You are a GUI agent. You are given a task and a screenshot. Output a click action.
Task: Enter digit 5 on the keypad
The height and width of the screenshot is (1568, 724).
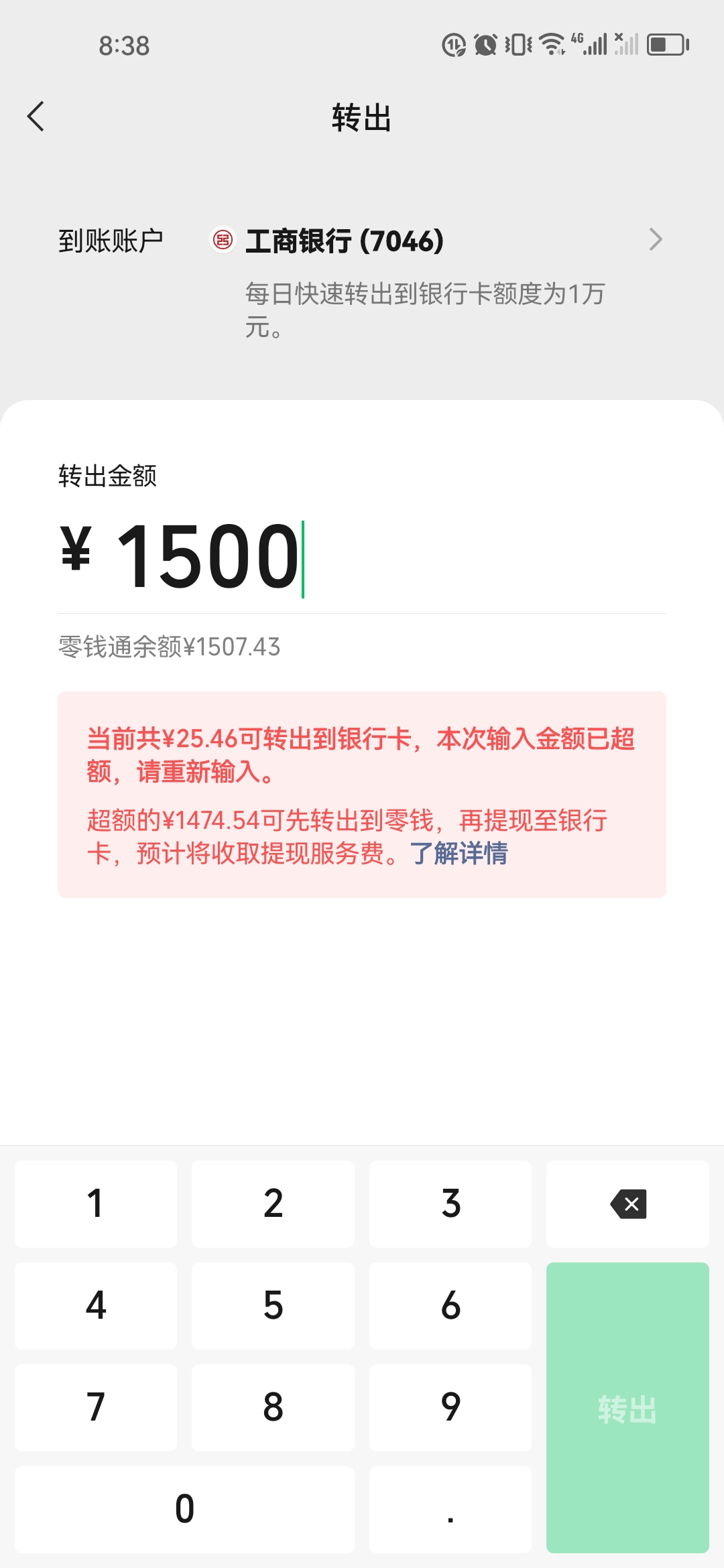(273, 1306)
